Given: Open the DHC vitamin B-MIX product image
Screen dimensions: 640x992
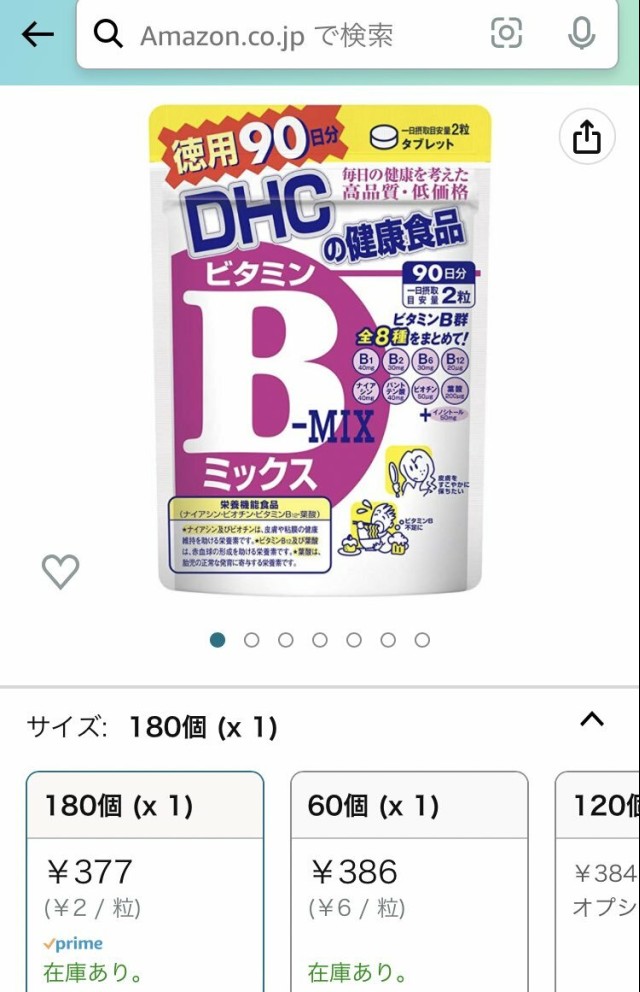Looking at the screenshot, I should pos(320,350).
